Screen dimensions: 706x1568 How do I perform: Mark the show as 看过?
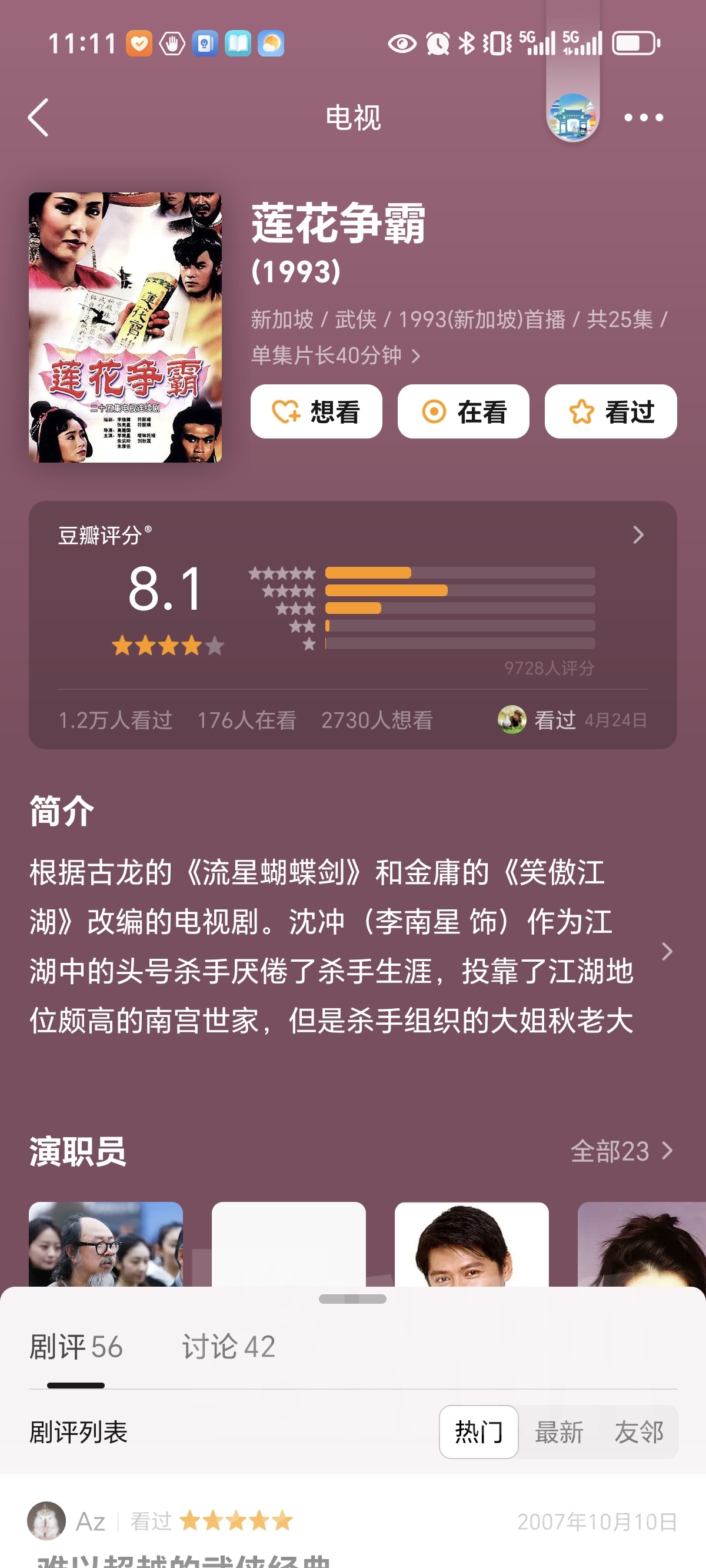click(x=611, y=411)
